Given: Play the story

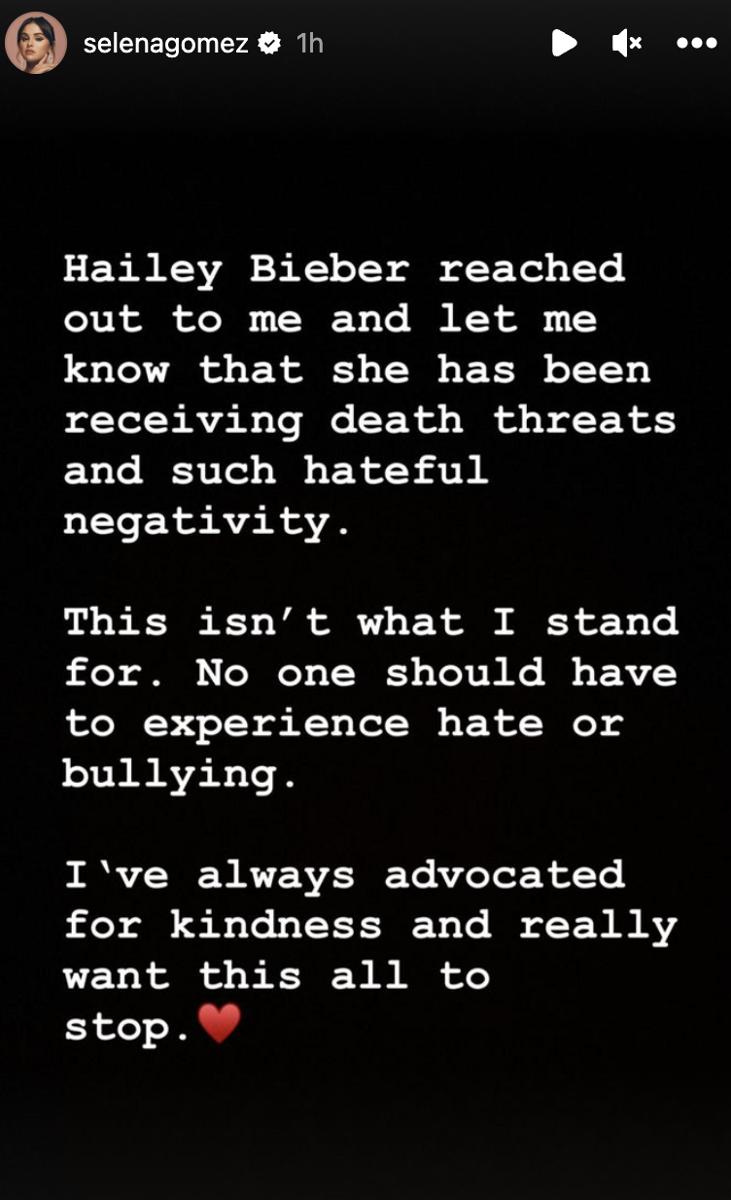Looking at the screenshot, I should pyautogui.click(x=564, y=43).
